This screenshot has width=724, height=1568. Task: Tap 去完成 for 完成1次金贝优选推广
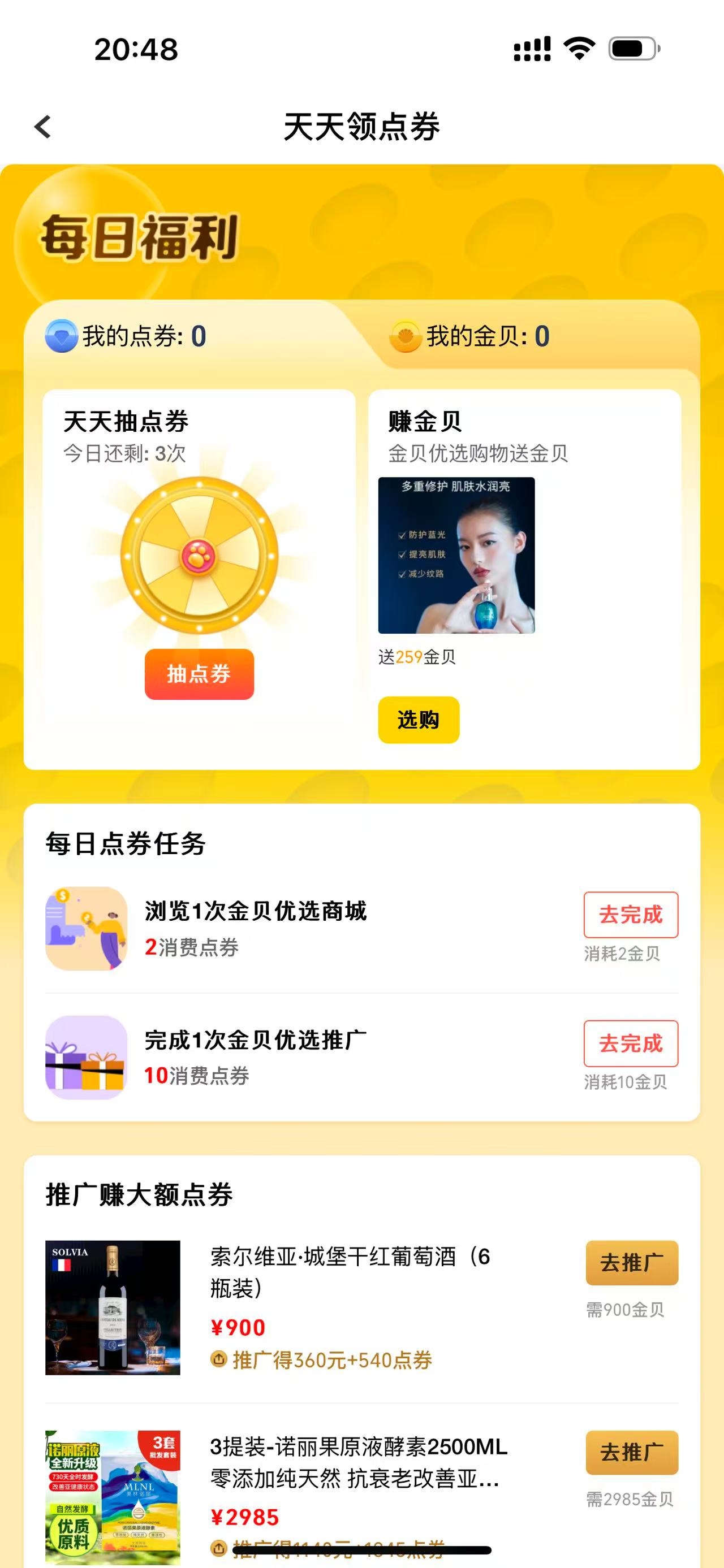630,1043
